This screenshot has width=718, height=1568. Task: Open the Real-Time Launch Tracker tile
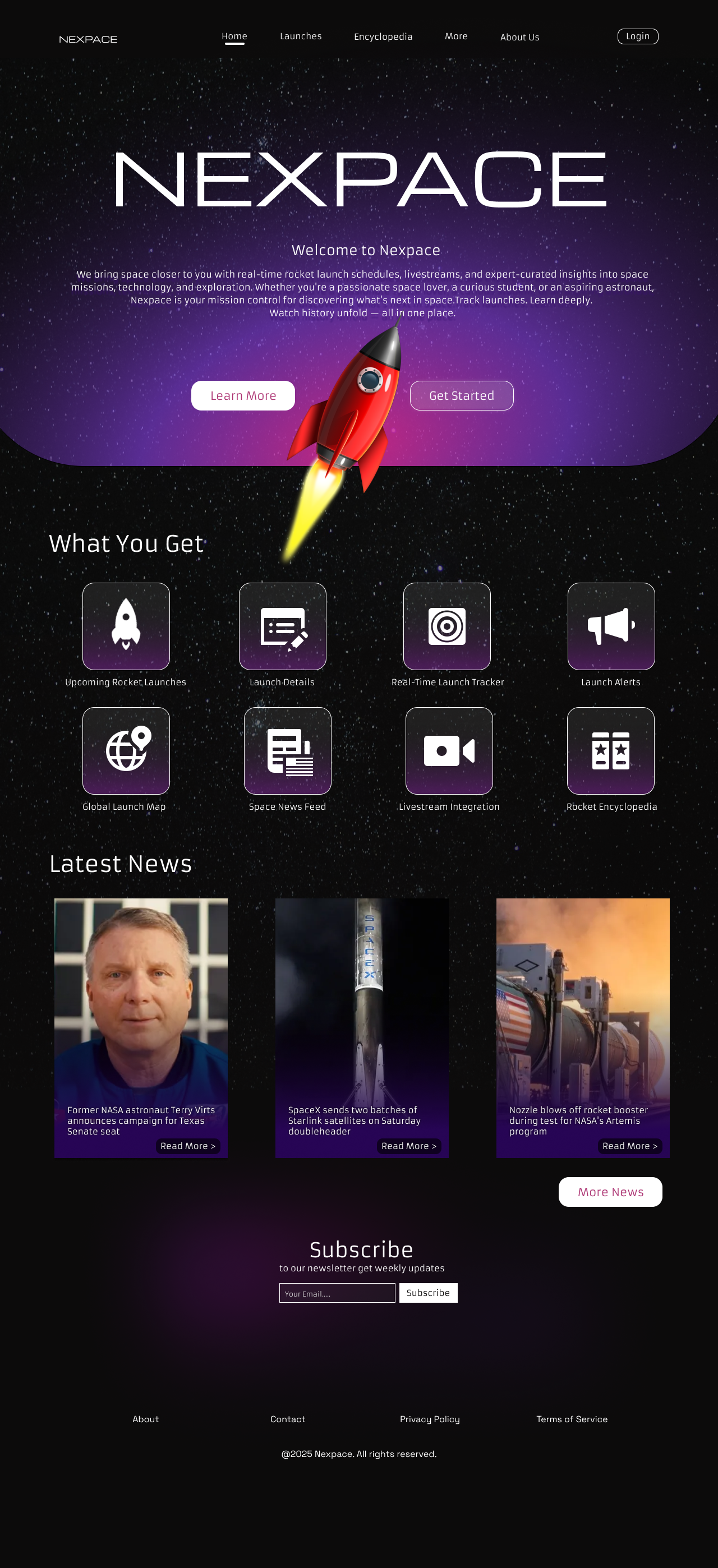pos(447,626)
